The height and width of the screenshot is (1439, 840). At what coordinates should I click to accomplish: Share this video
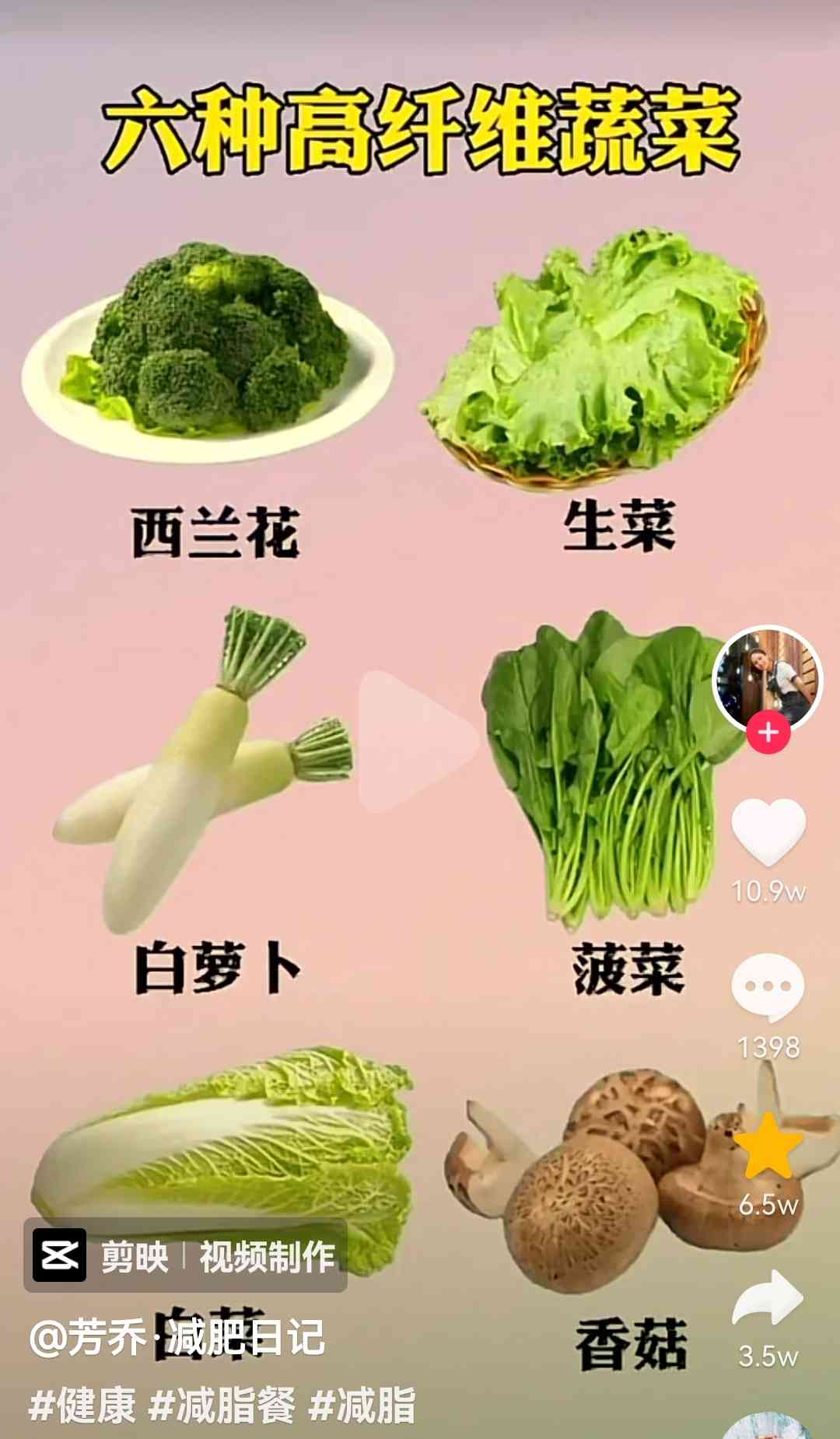pos(768,1298)
